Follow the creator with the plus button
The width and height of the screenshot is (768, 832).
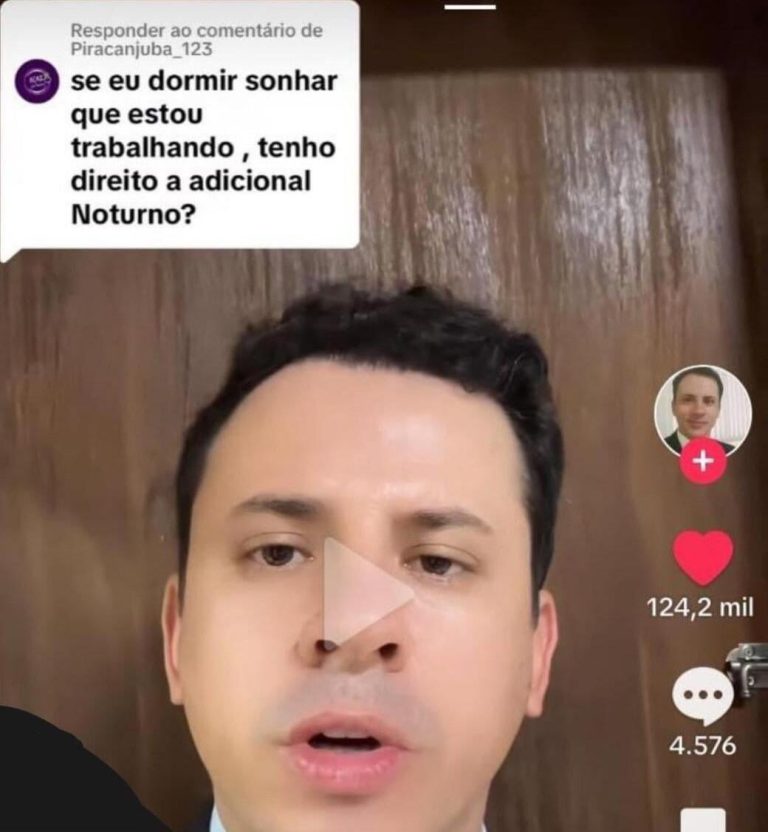pyautogui.click(x=702, y=462)
